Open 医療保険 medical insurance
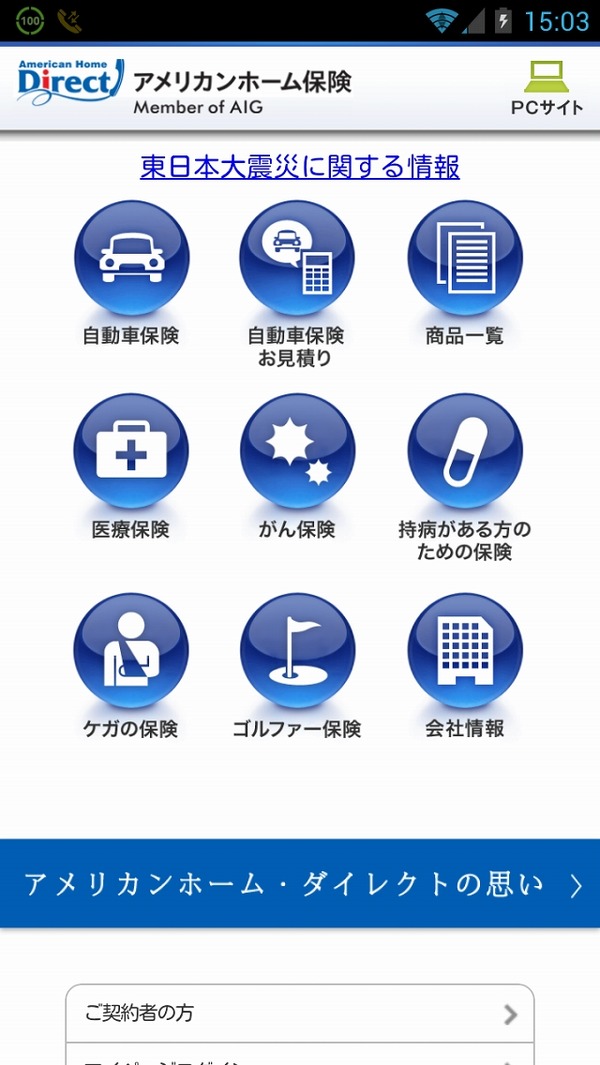 coord(131,452)
